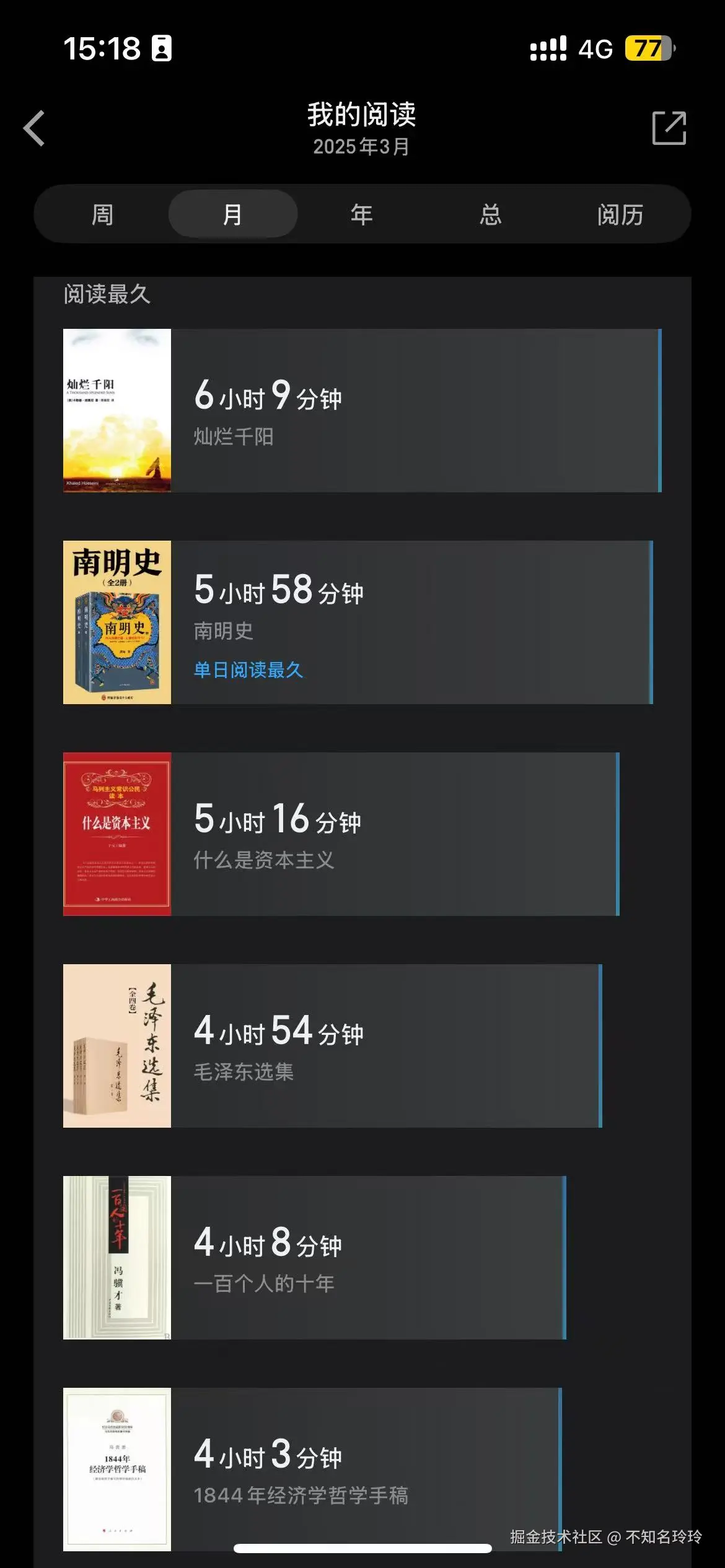Click the 单日阅读最久 link

coord(247,671)
